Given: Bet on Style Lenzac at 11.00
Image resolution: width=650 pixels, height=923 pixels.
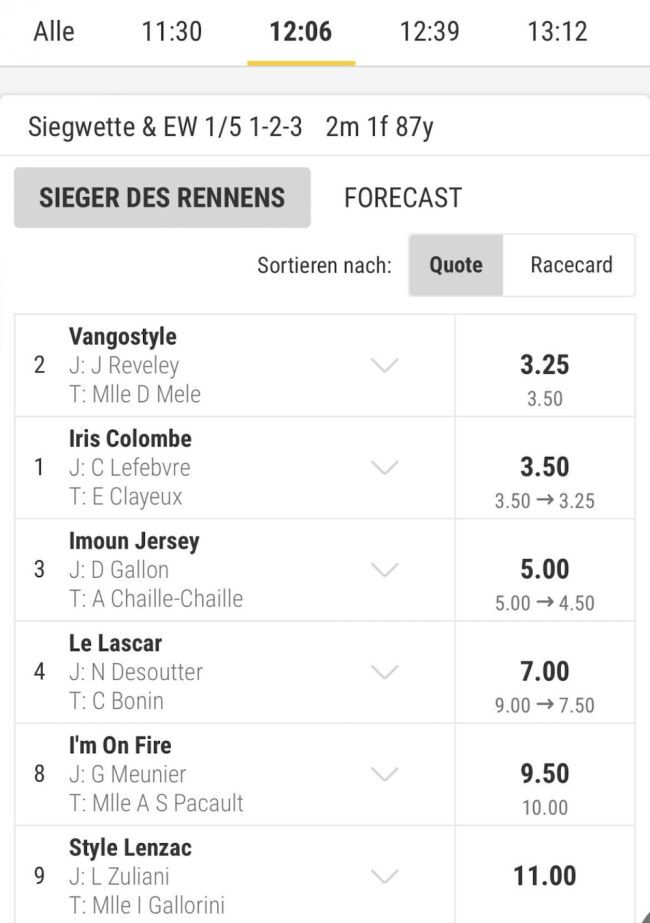Looking at the screenshot, I should [x=544, y=876].
